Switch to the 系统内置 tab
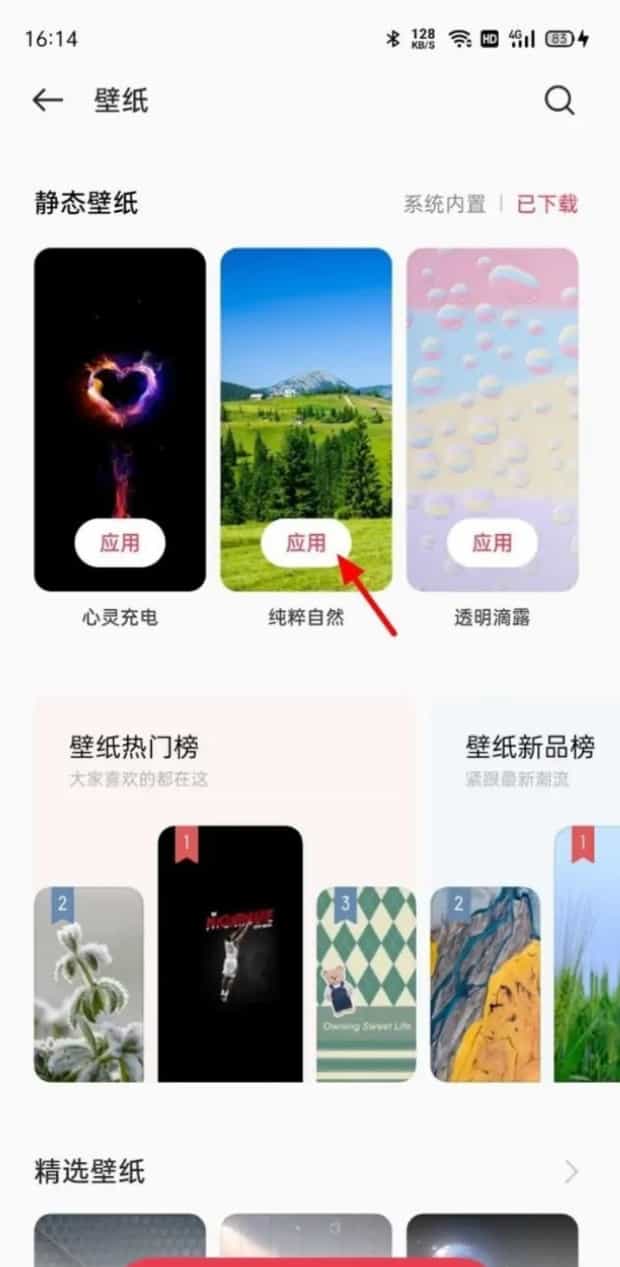 click(444, 204)
